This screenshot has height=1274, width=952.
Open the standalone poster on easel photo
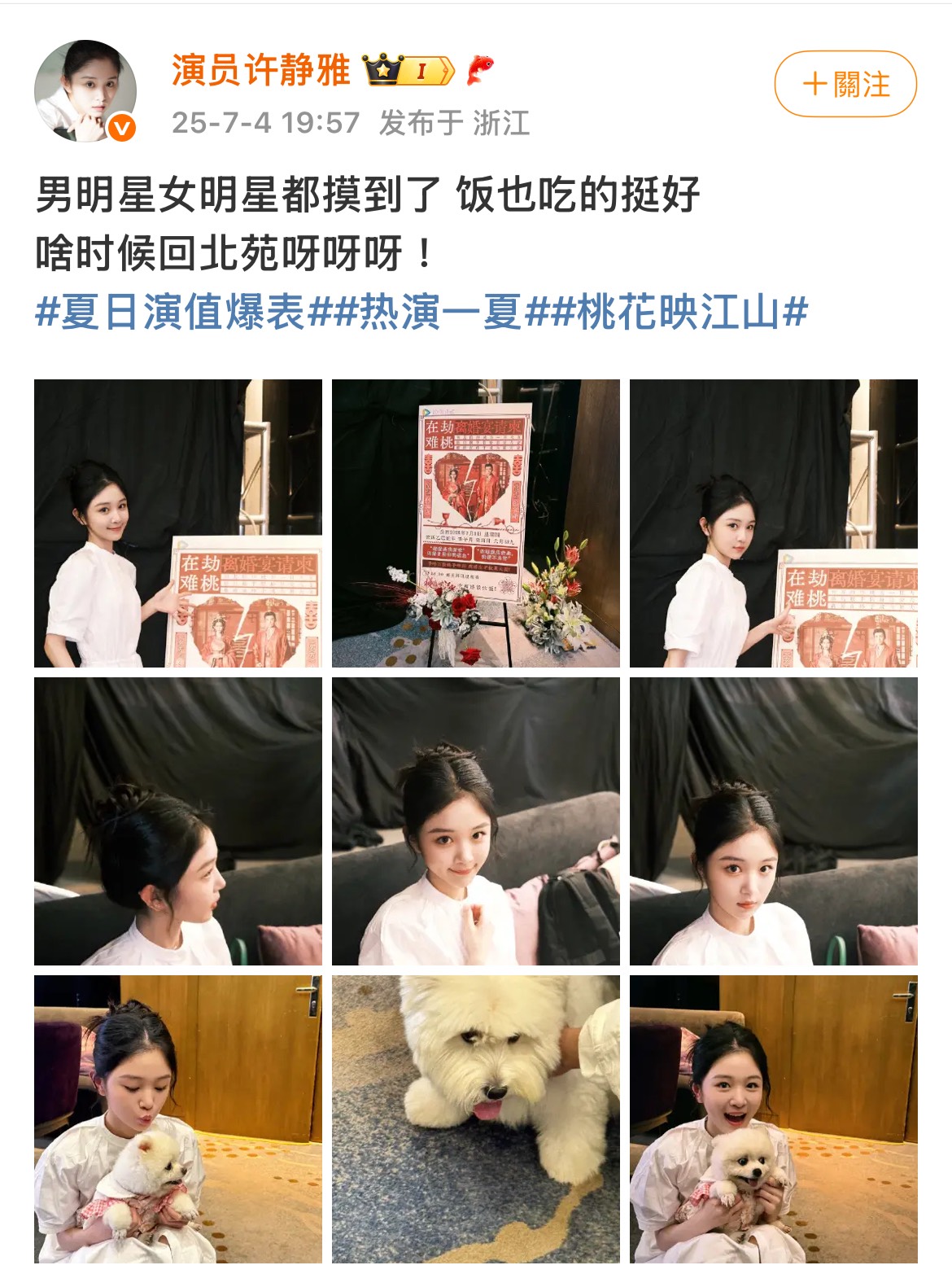475,523
